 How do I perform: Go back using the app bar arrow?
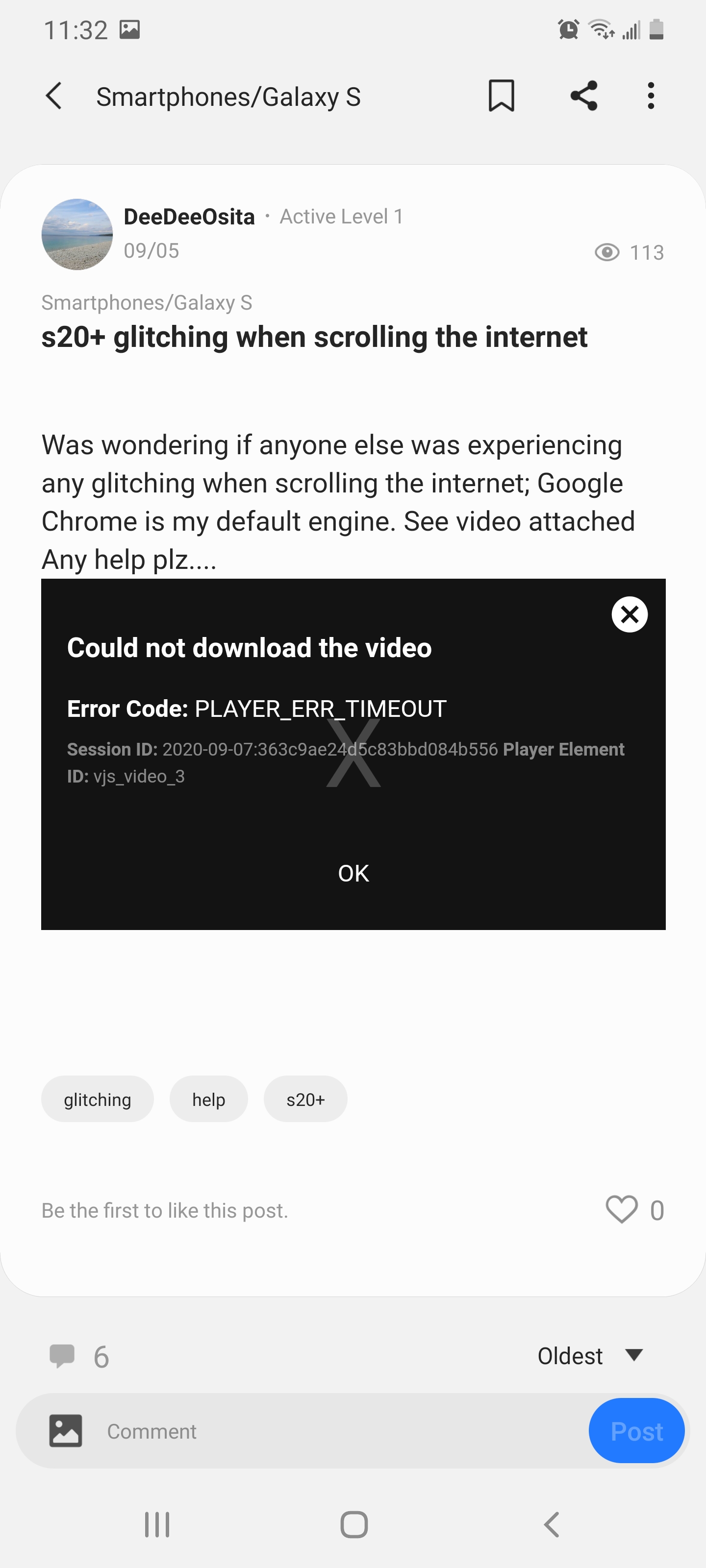click(x=53, y=96)
